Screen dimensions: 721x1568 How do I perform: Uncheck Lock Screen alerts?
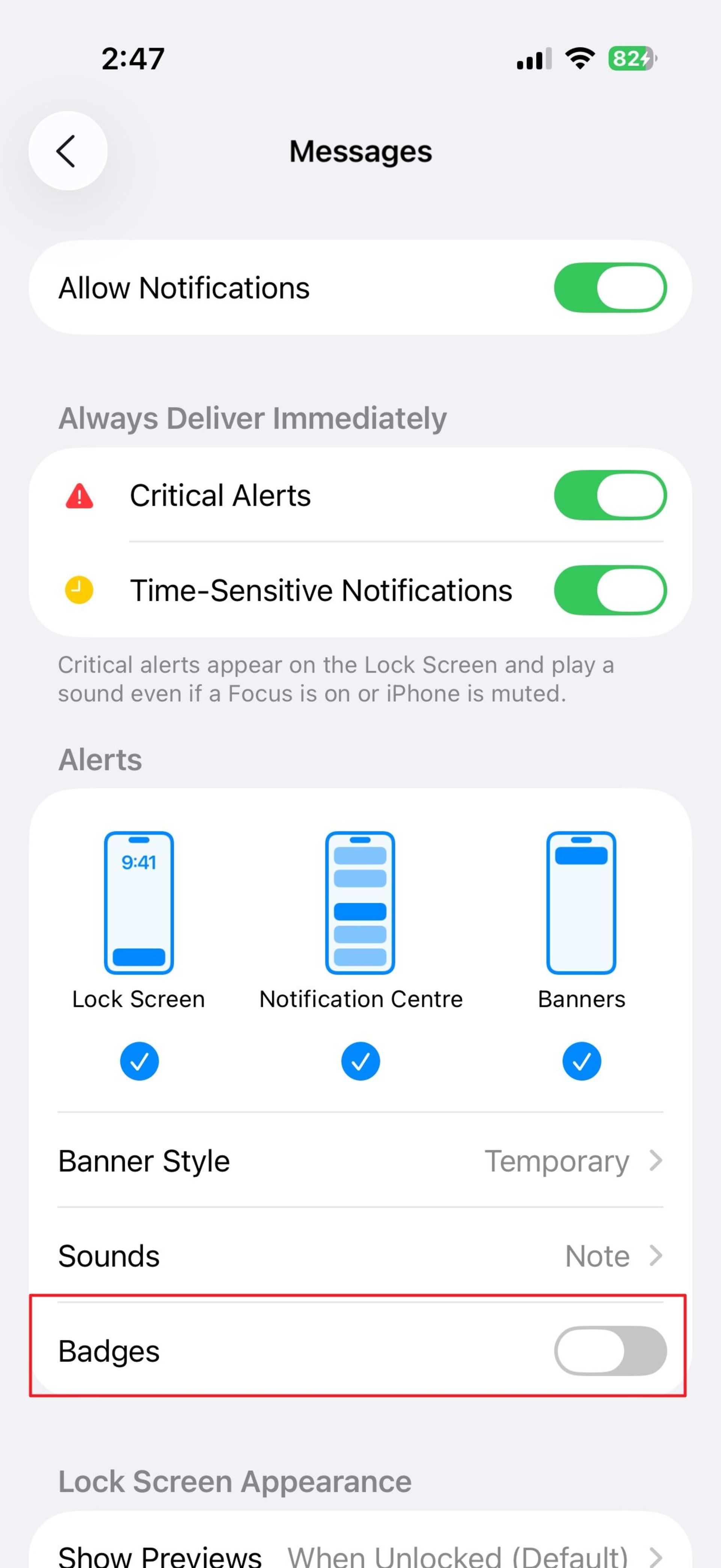tap(139, 1061)
